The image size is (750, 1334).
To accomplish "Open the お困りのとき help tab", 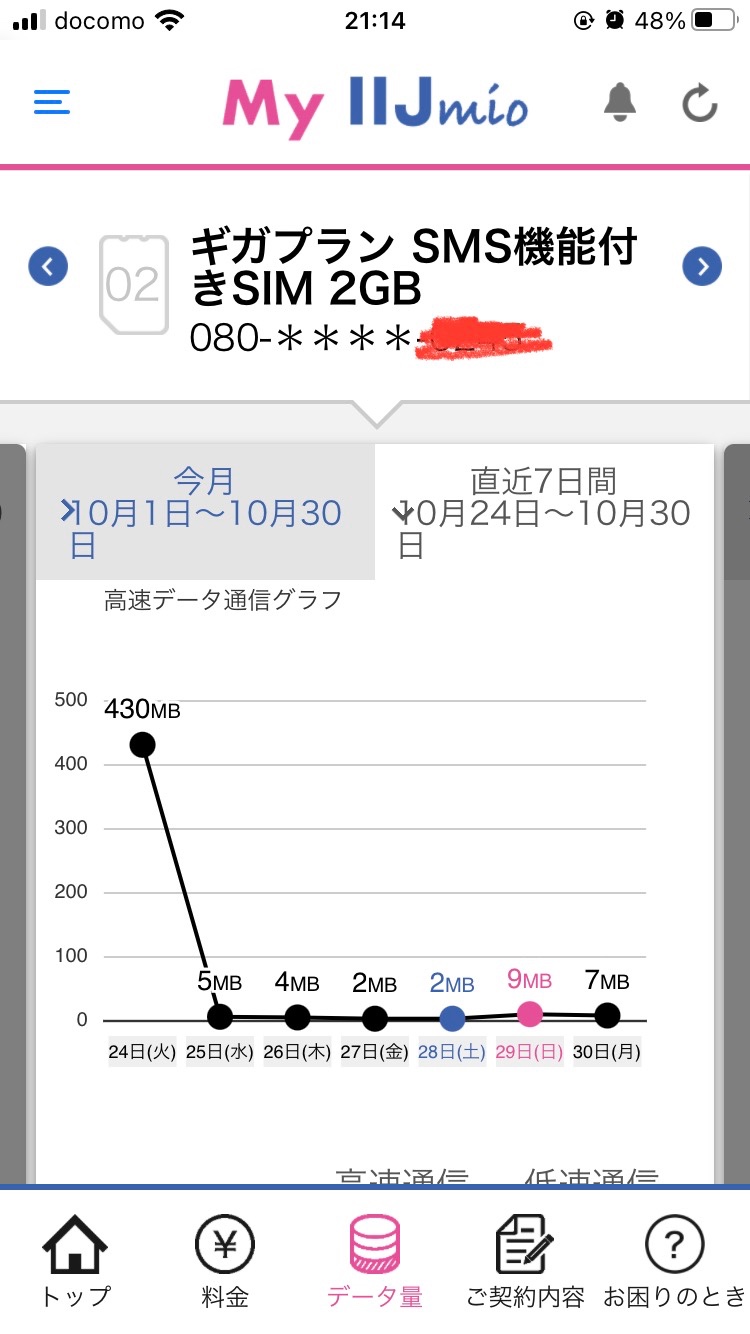I will pos(675,1260).
